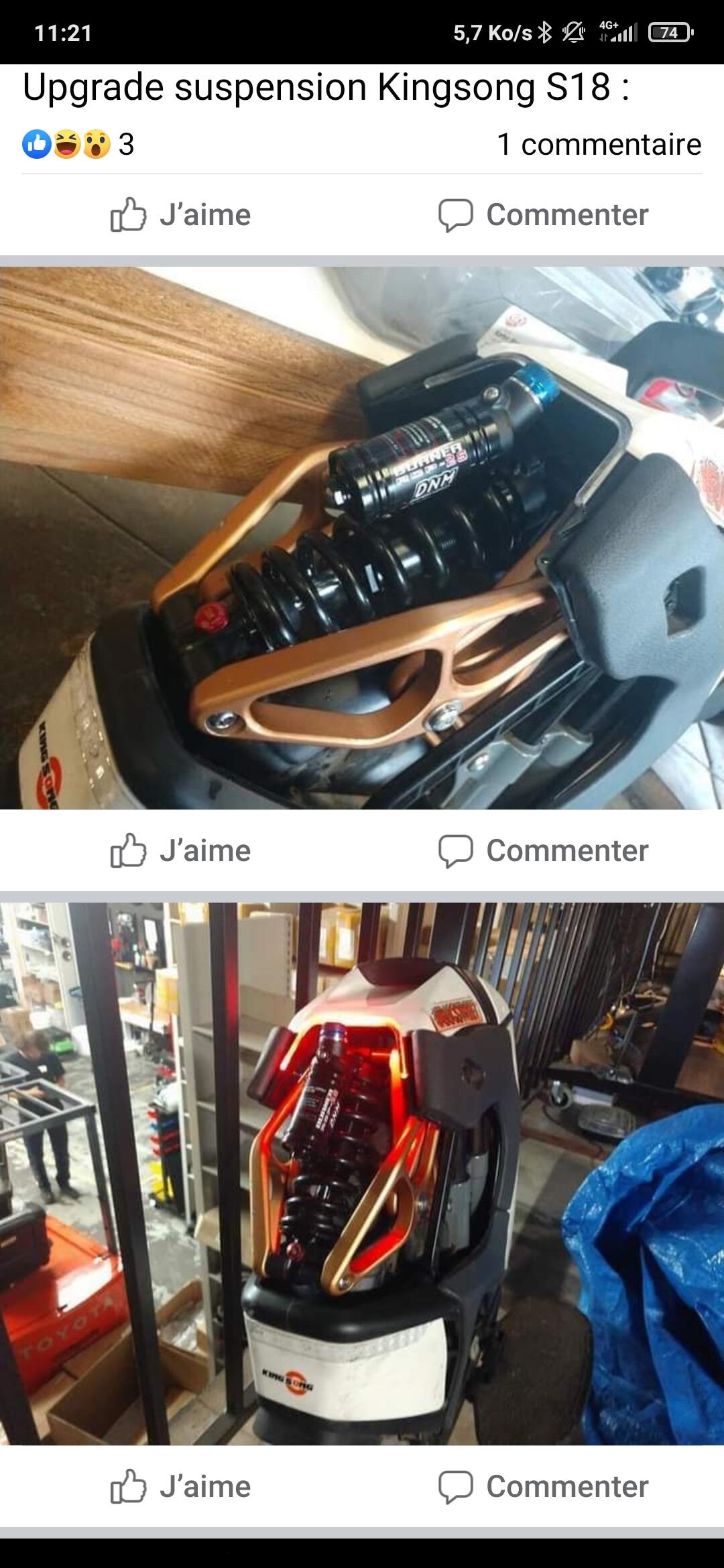Open the photo of the wheel in the workshop
The image size is (724, 1568).
click(x=362, y=1174)
